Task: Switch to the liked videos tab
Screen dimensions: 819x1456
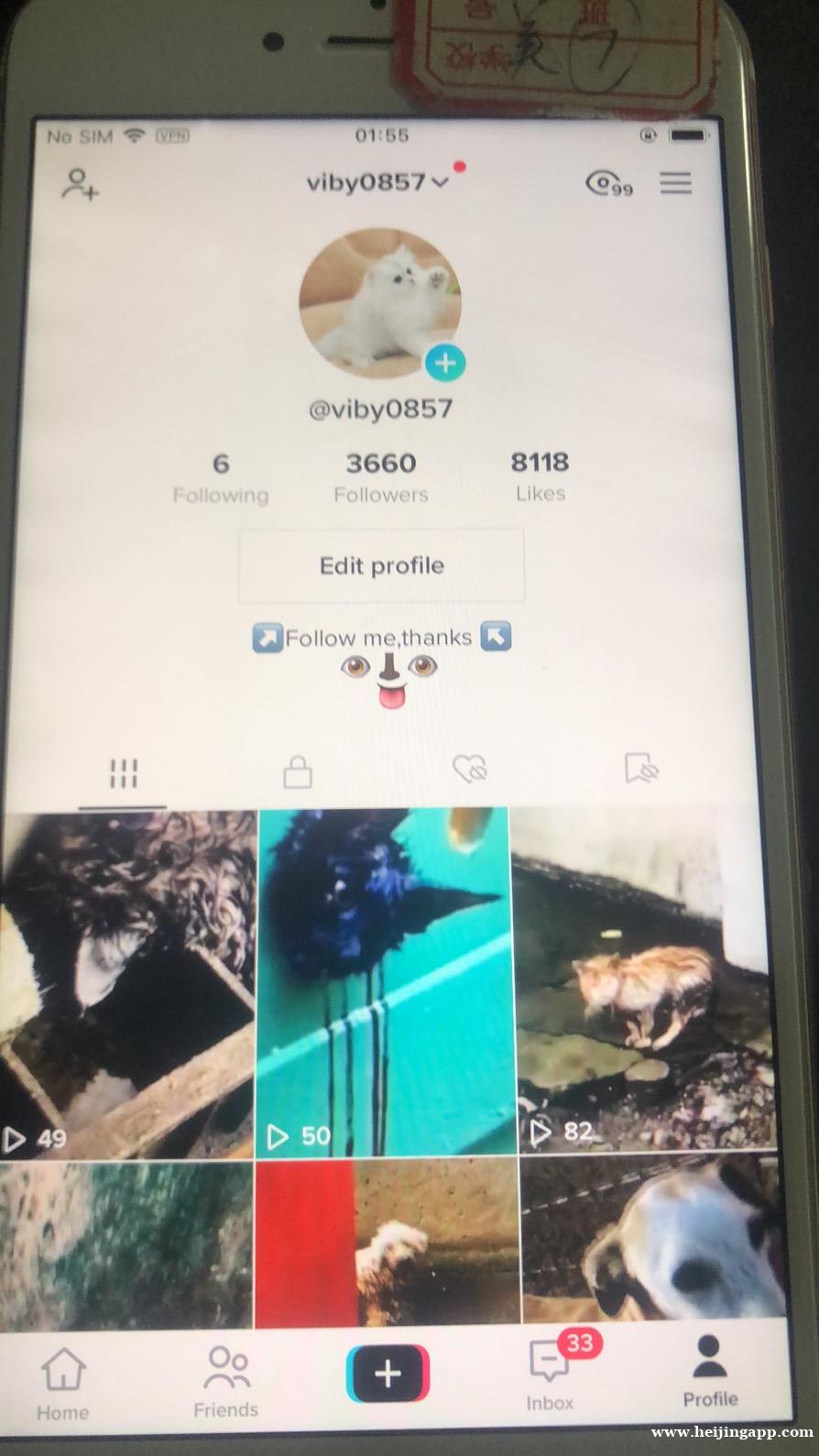Action: (x=470, y=770)
